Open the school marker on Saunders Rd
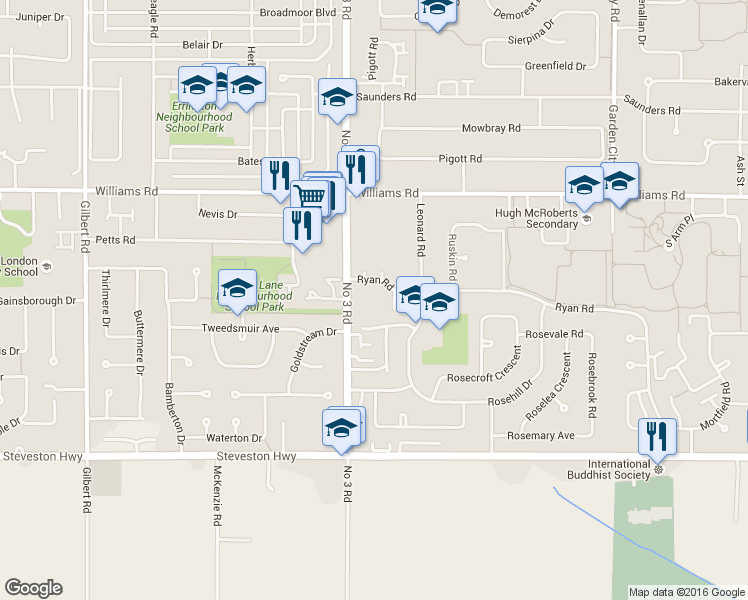748x600 pixels. point(337,97)
